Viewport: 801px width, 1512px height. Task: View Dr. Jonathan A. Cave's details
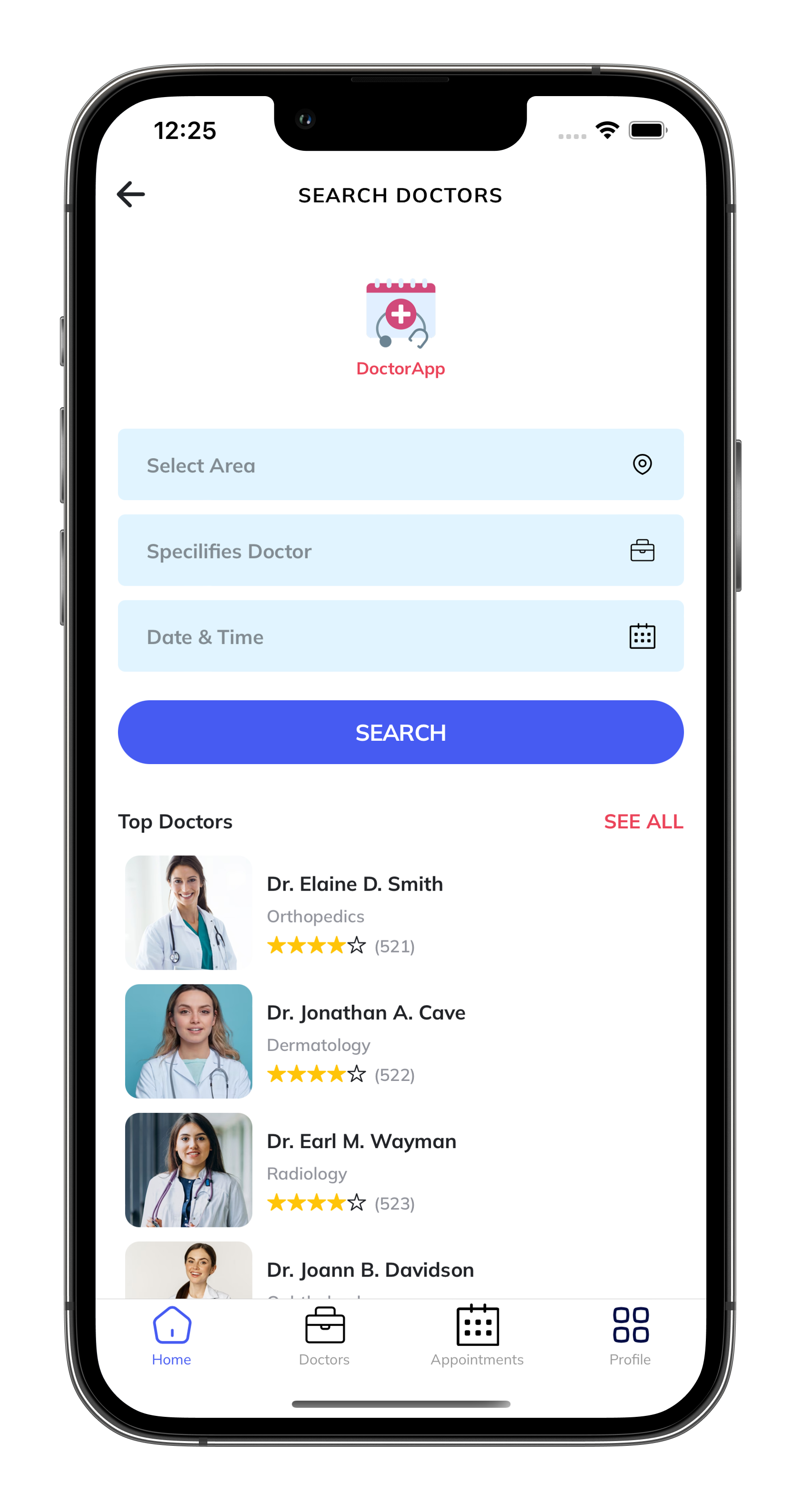click(365, 1012)
